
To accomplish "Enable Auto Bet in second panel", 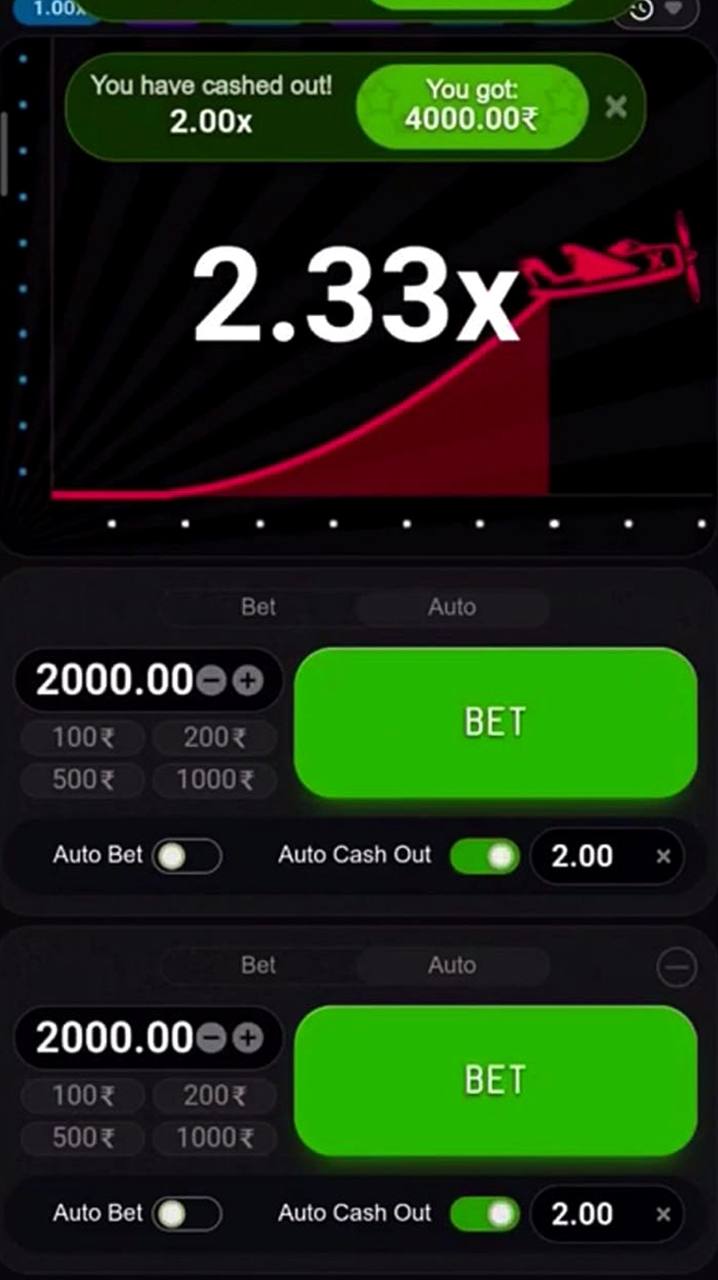I will tap(187, 1214).
